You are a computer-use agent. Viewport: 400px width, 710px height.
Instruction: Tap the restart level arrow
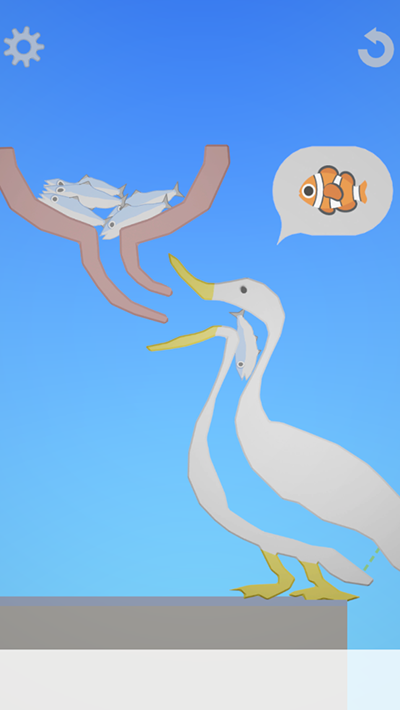click(x=376, y=48)
